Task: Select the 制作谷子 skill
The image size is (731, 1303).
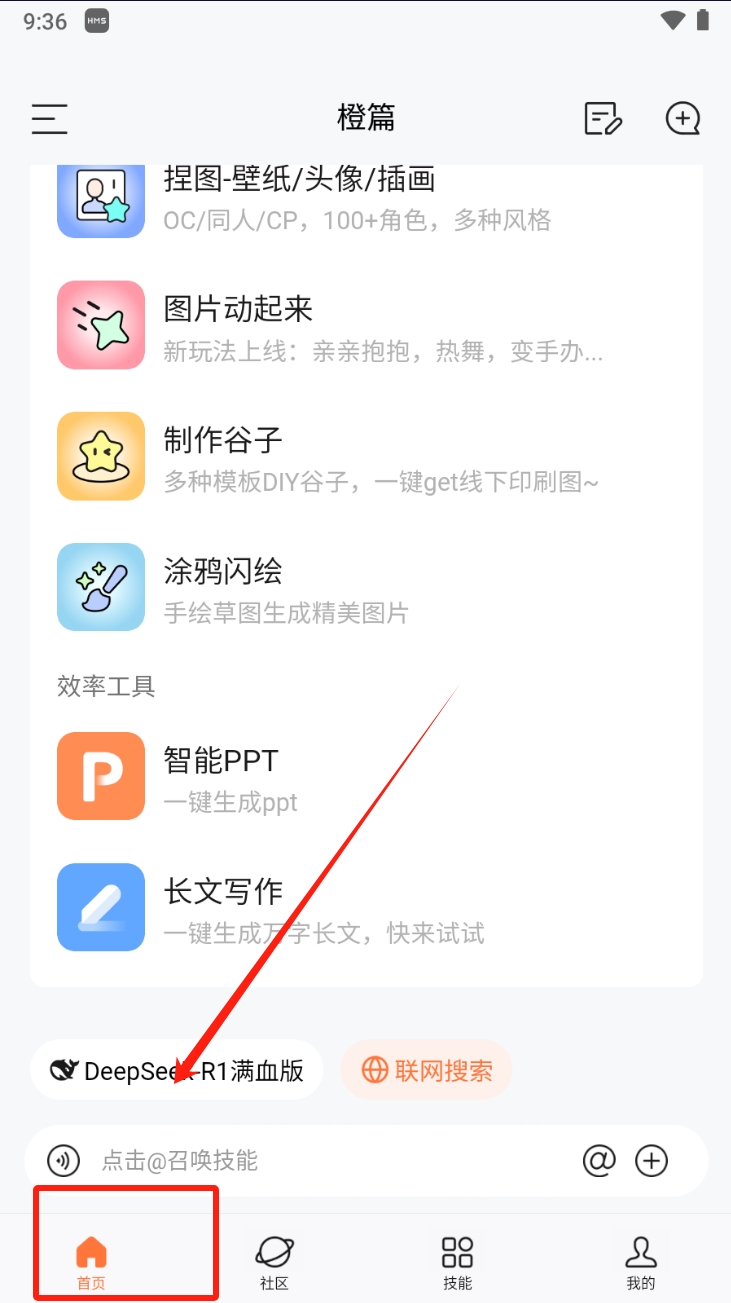Action: point(300,456)
